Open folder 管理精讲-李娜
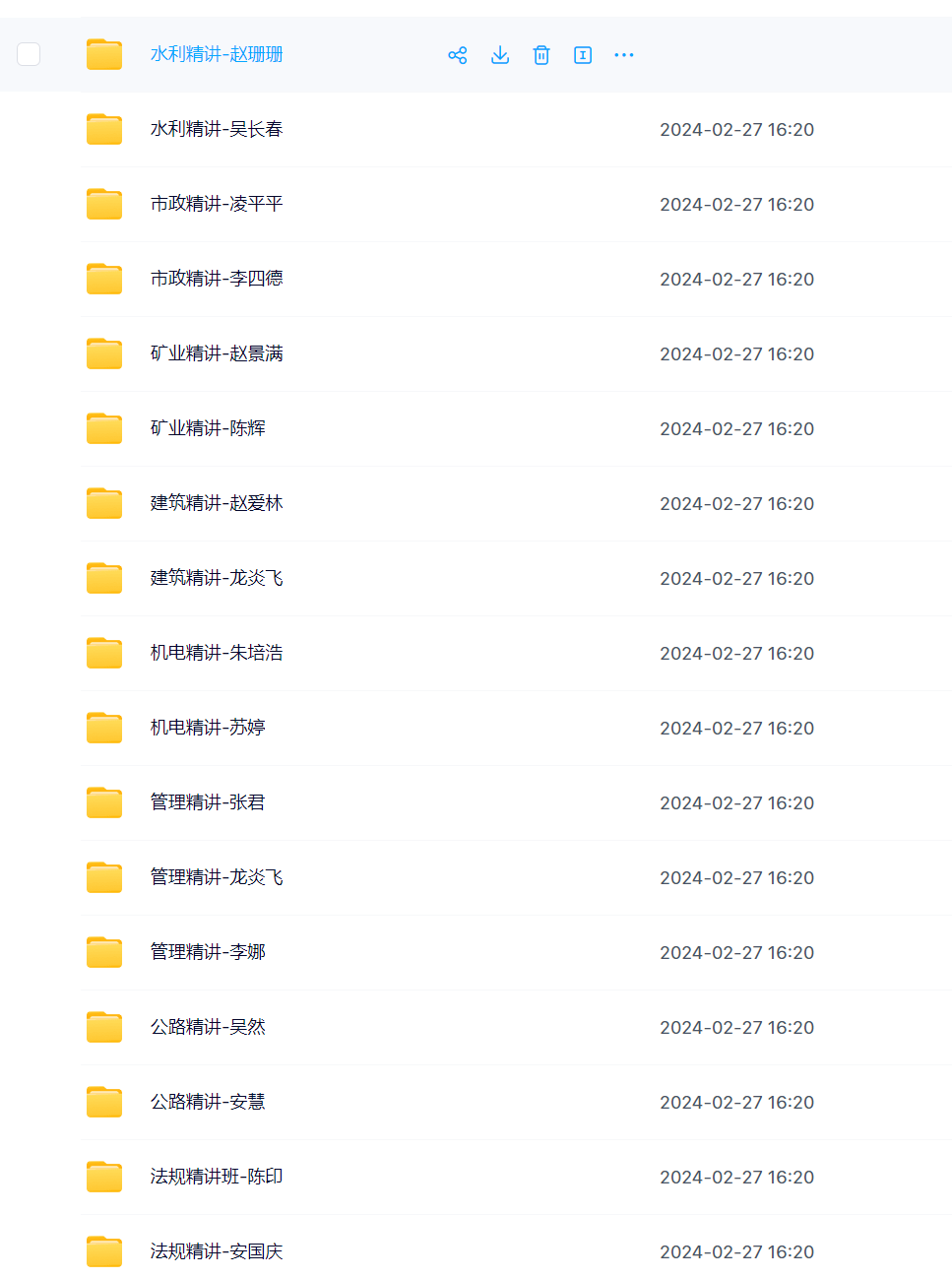952x1278 pixels. click(208, 952)
